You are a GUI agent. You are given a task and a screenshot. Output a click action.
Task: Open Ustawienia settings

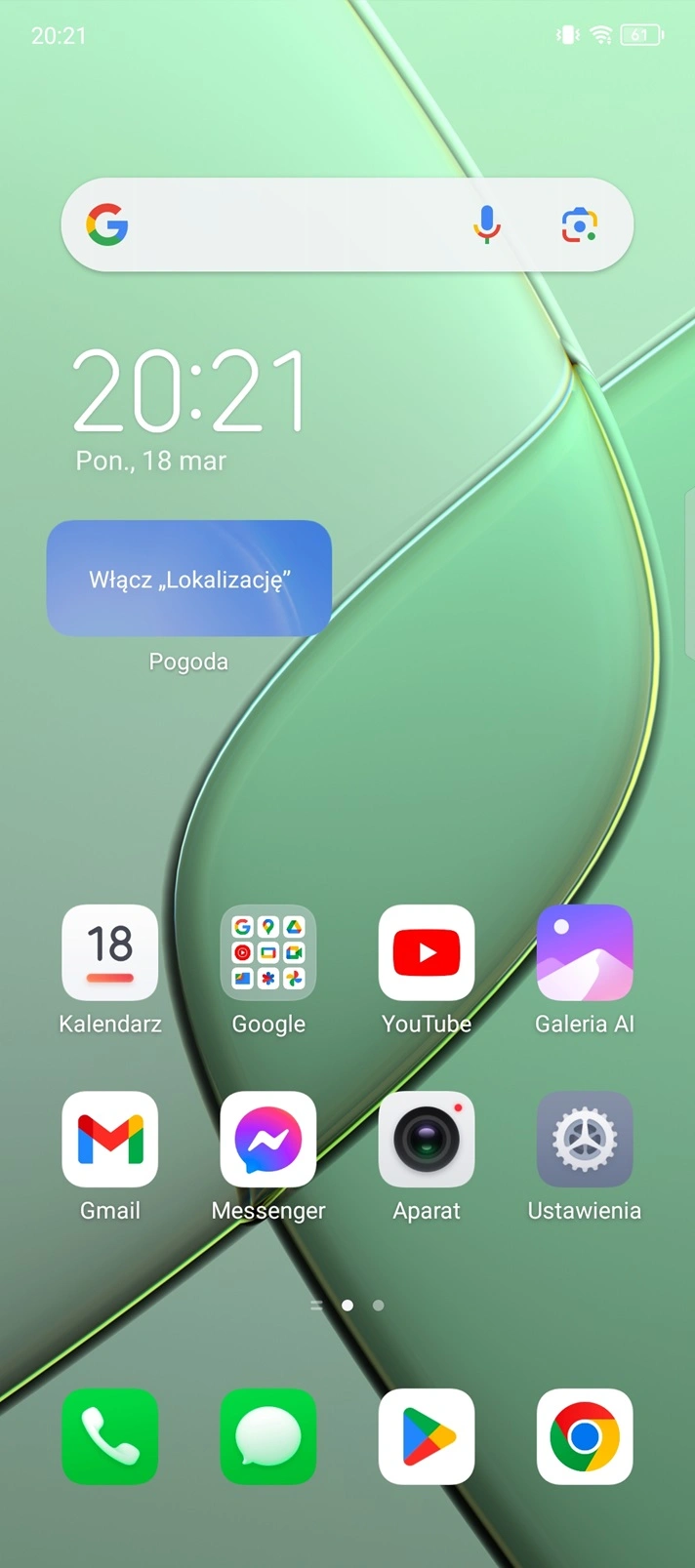click(585, 1140)
